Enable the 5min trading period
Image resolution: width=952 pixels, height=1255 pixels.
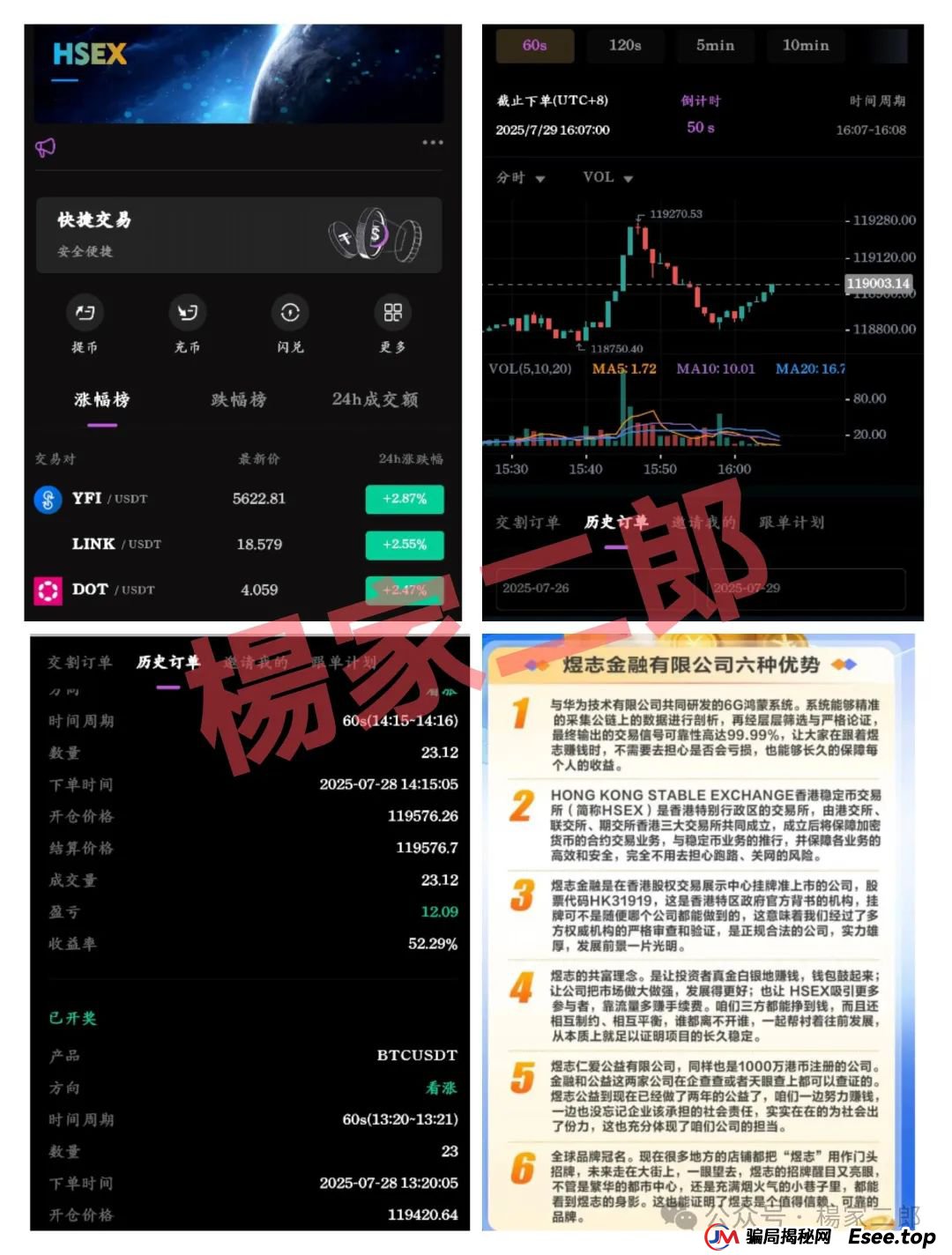[x=714, y=45]
